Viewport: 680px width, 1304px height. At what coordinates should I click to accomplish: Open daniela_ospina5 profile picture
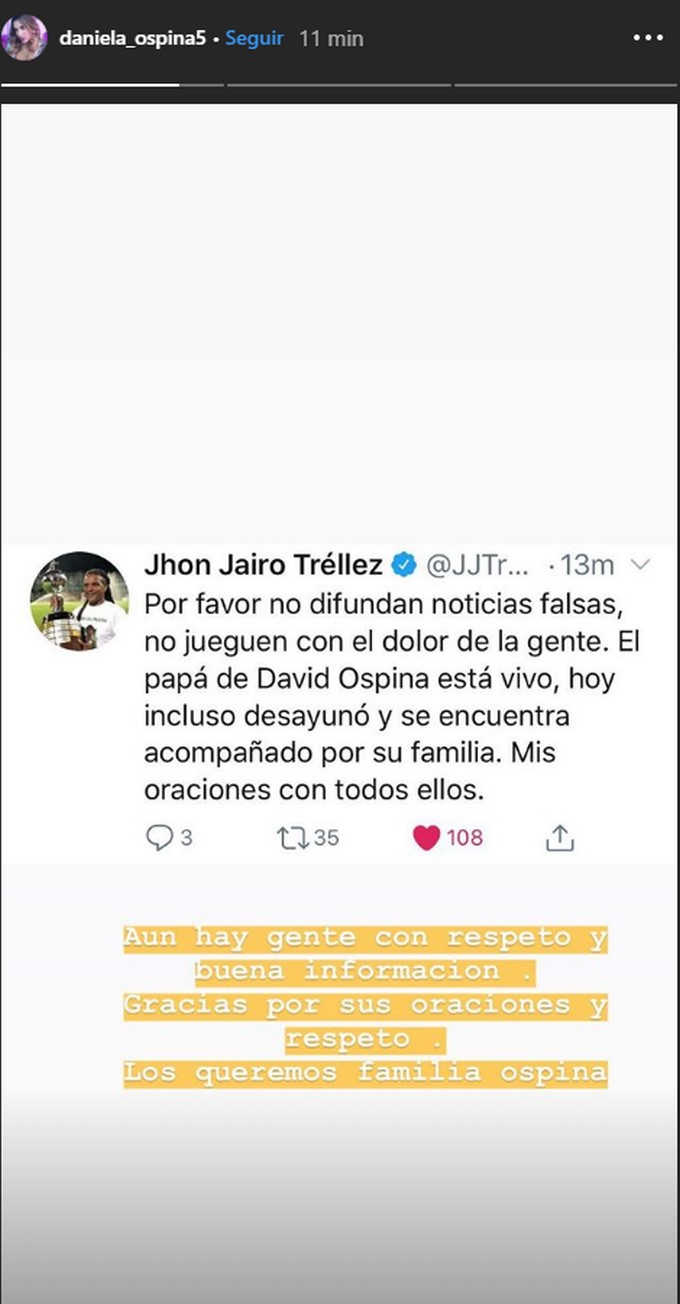click(x=24, y=38)
